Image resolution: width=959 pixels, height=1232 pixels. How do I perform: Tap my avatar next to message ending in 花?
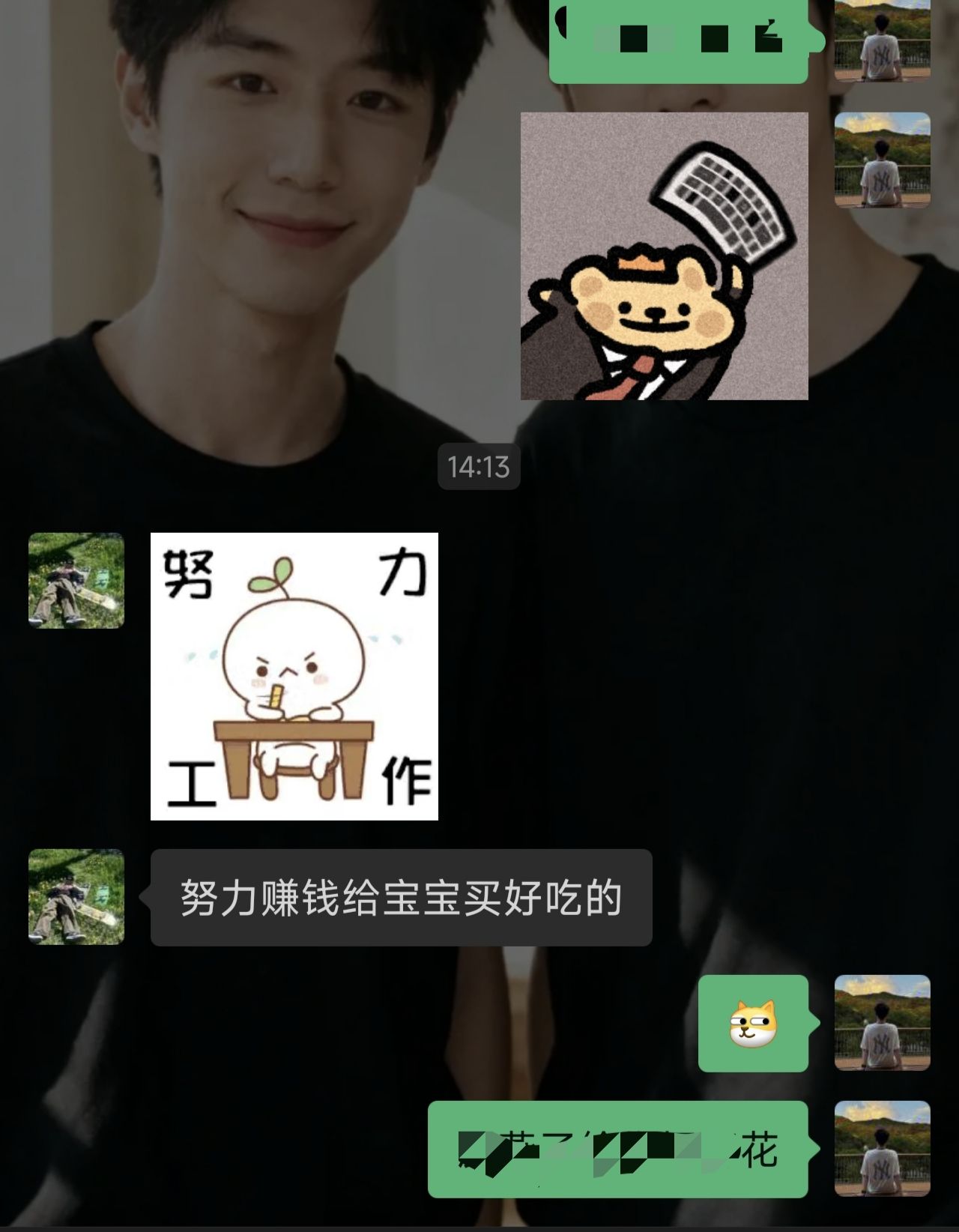tap(883, 1149)
